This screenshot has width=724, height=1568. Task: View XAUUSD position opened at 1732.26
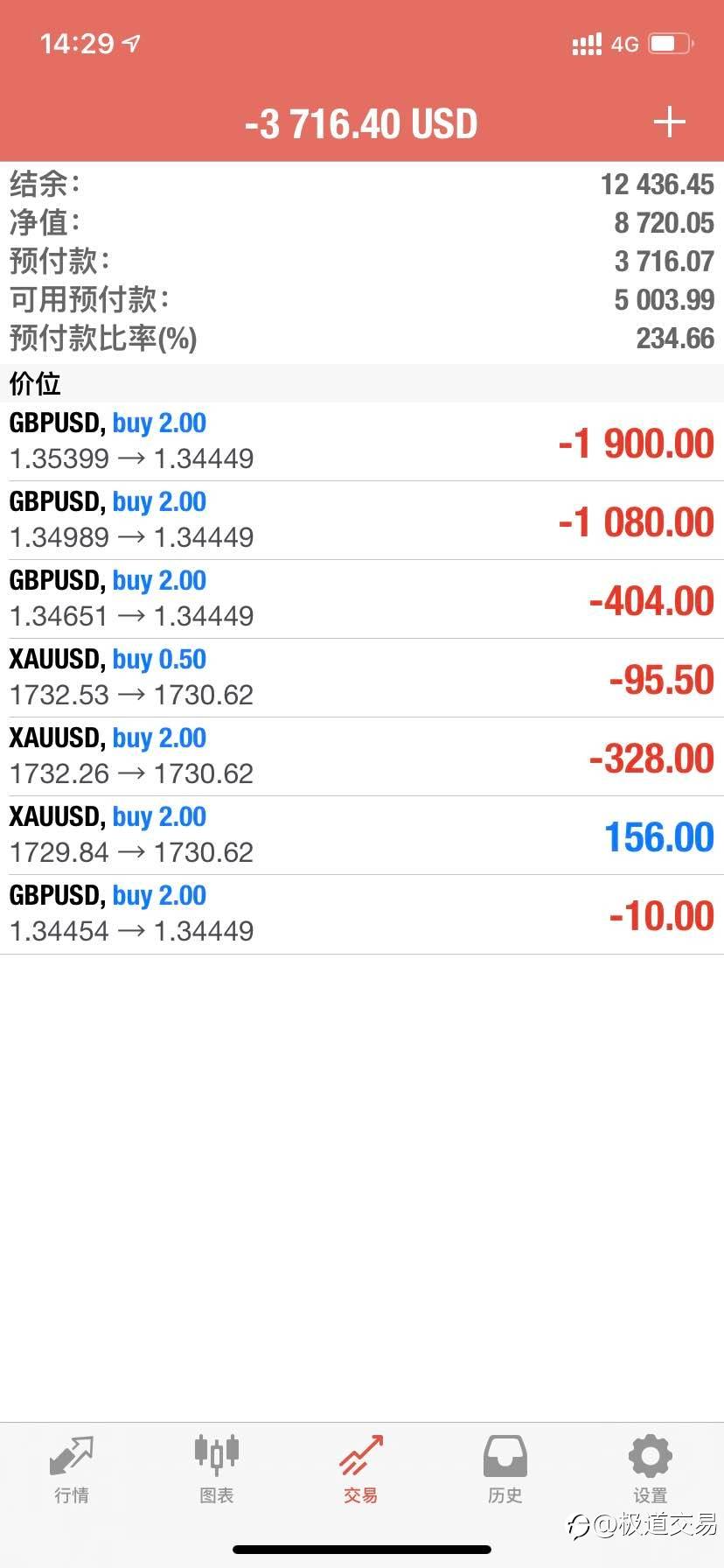click(362, 756)
